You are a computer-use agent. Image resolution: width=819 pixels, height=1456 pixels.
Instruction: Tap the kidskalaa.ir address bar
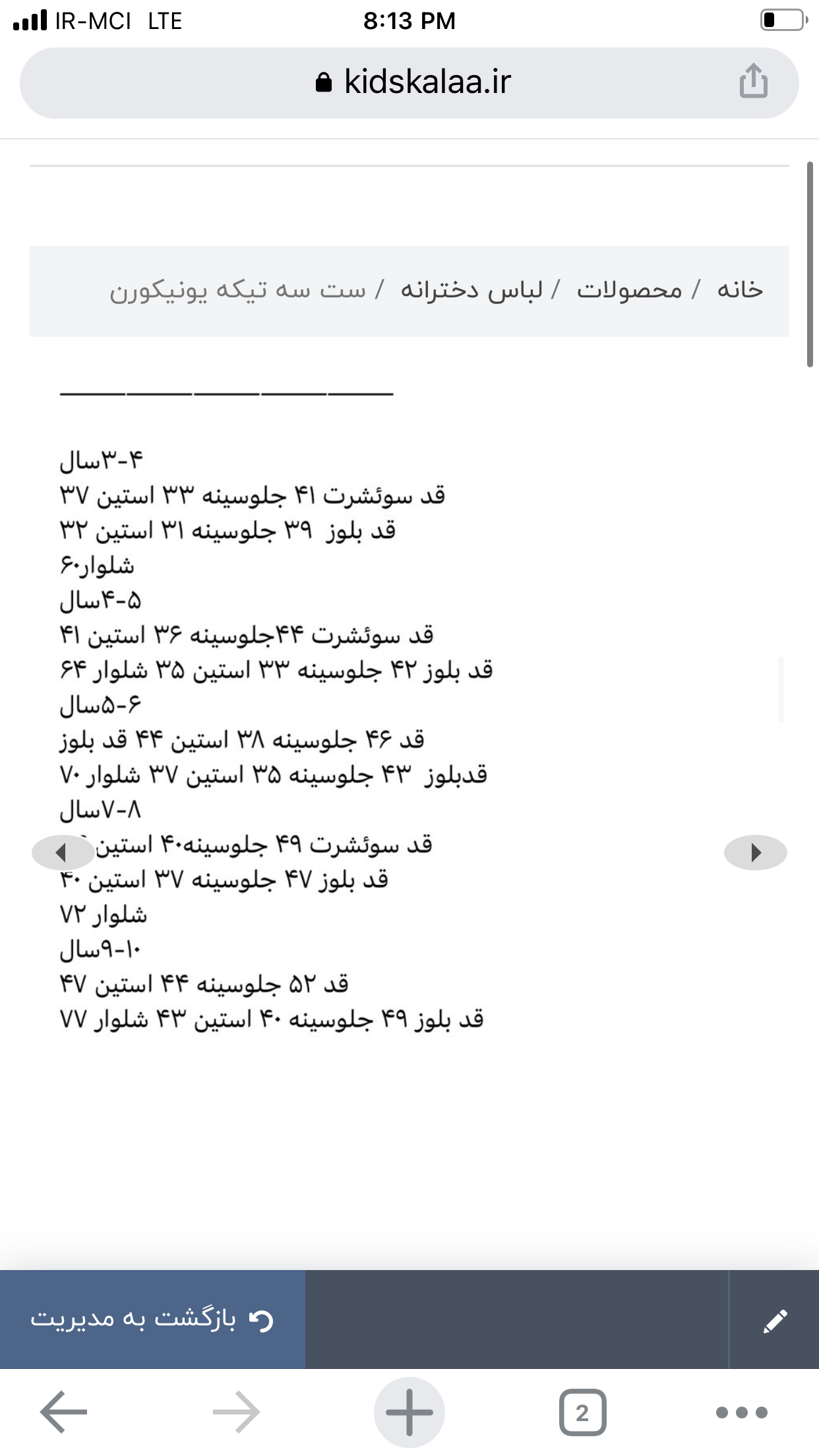(409, 83)
